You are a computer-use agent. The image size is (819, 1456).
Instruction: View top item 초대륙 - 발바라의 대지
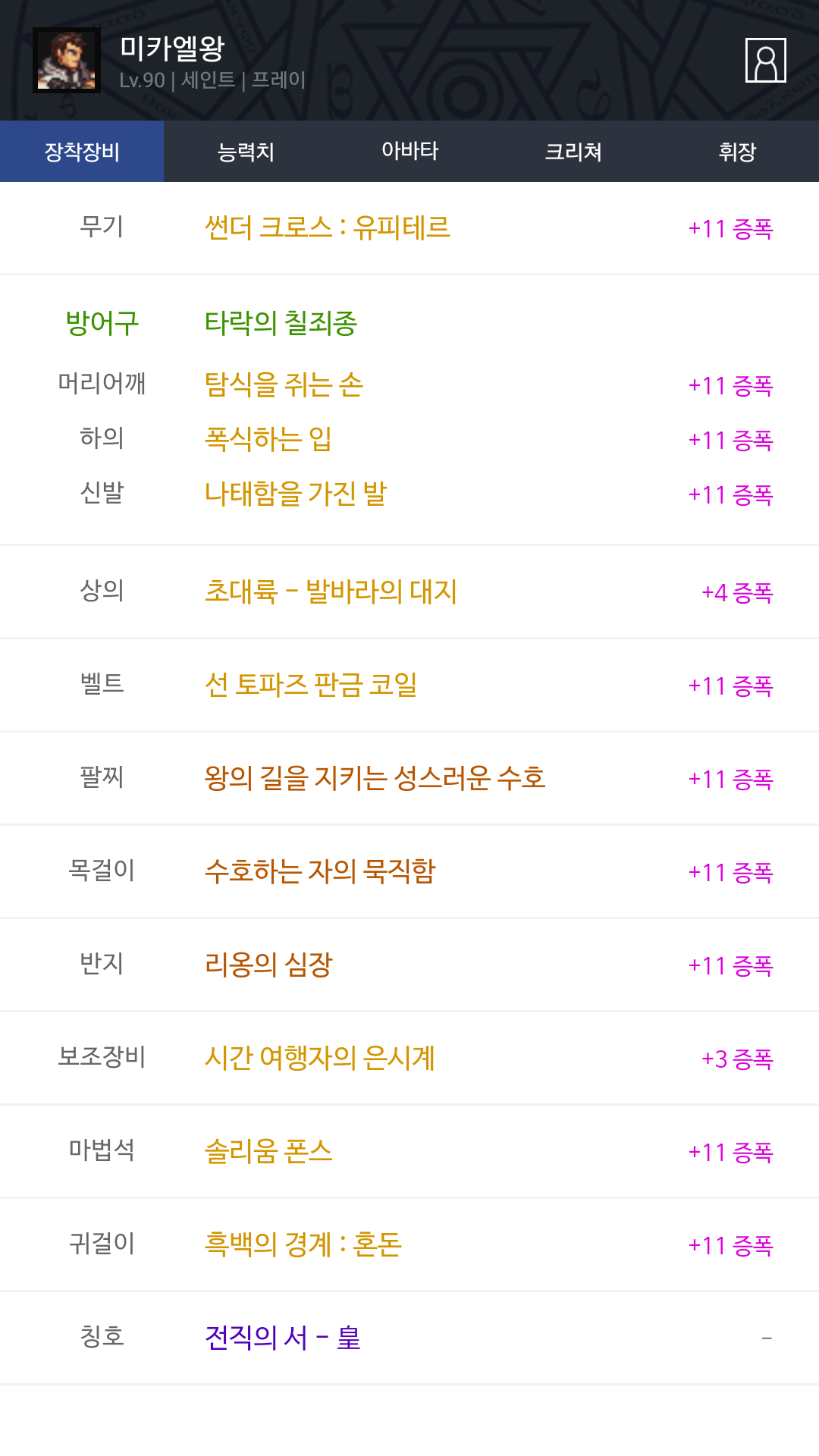[331, 591]
